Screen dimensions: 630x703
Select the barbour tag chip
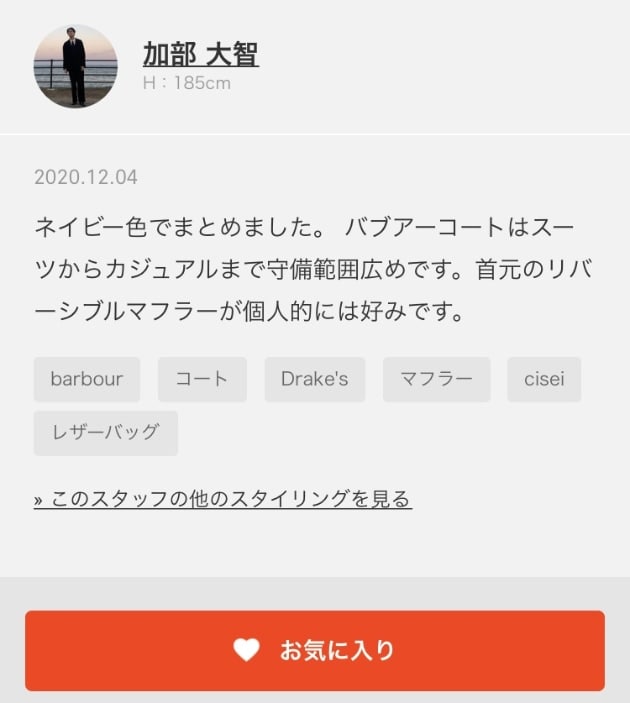point(87,379)
